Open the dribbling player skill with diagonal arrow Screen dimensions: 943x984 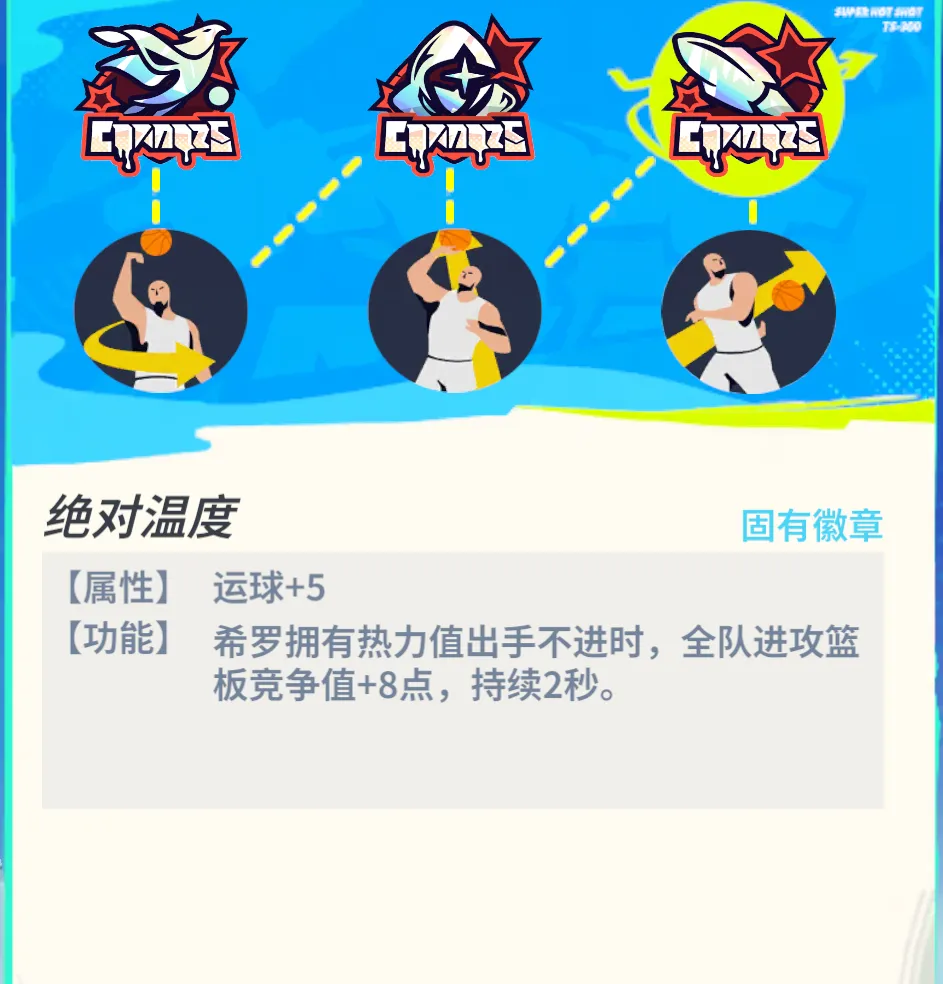(748, 312)
